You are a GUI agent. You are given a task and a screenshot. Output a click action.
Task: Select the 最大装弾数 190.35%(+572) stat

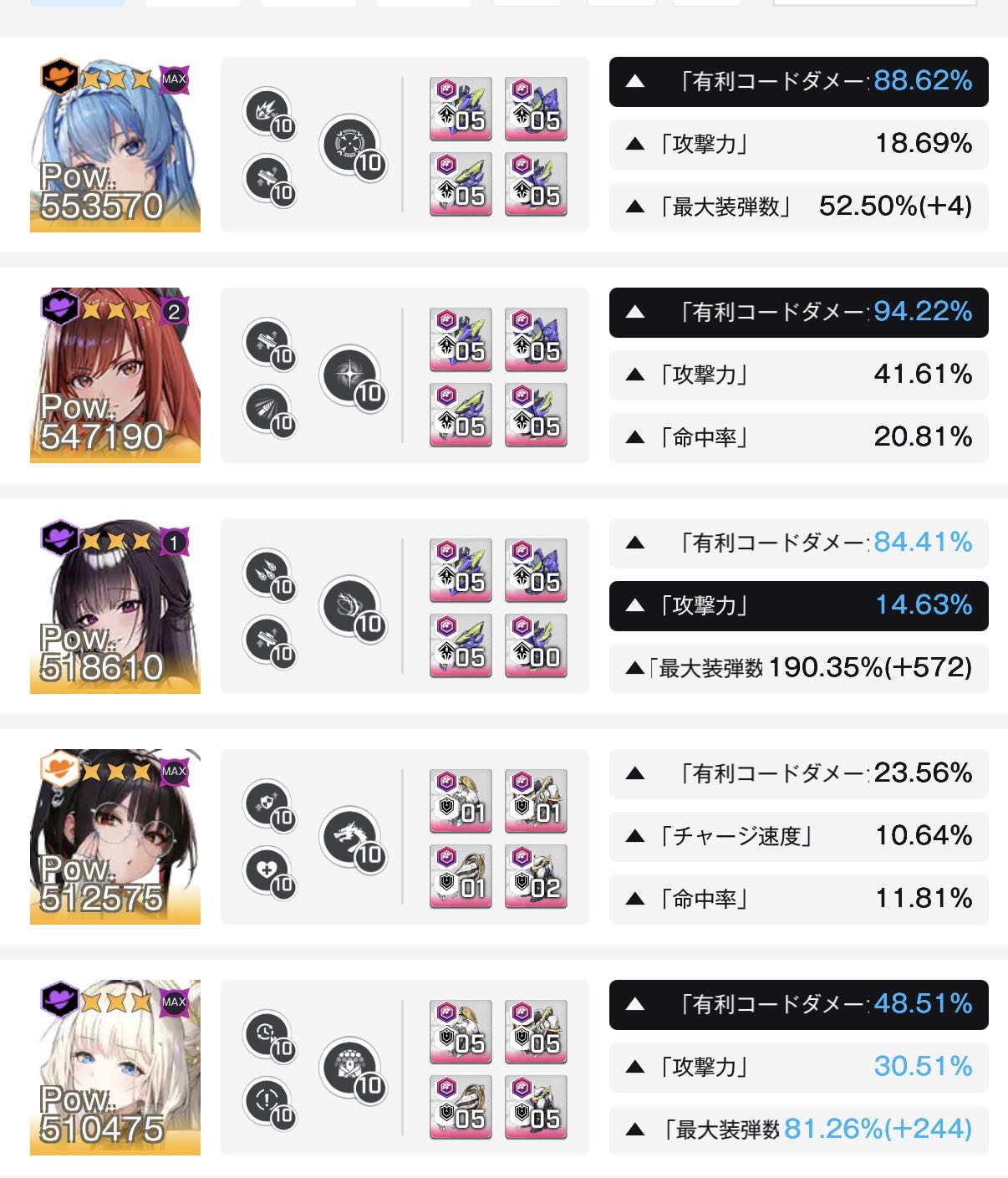798,669
